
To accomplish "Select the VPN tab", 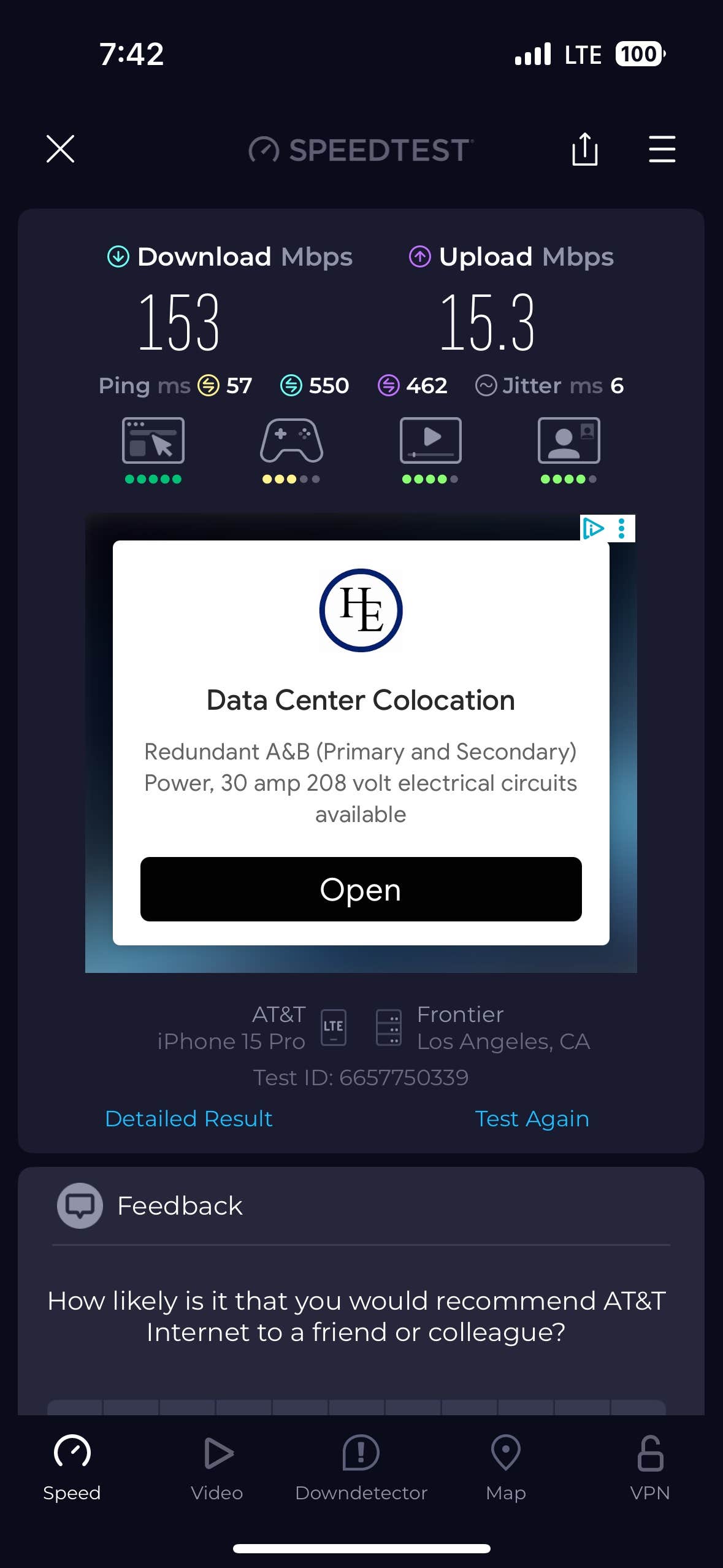I will tap(650, 1466).
